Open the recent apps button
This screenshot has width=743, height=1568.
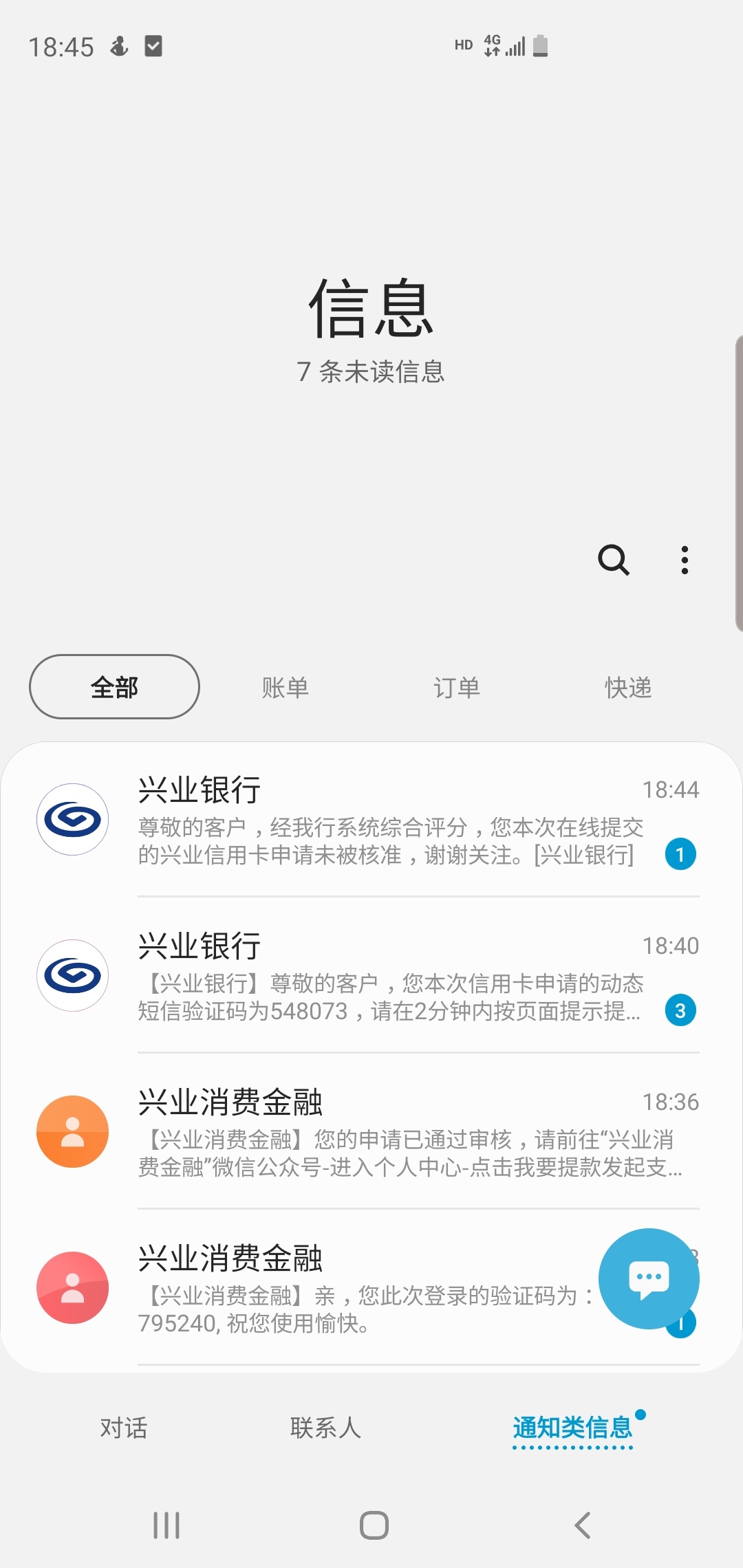coord(166,1525)
